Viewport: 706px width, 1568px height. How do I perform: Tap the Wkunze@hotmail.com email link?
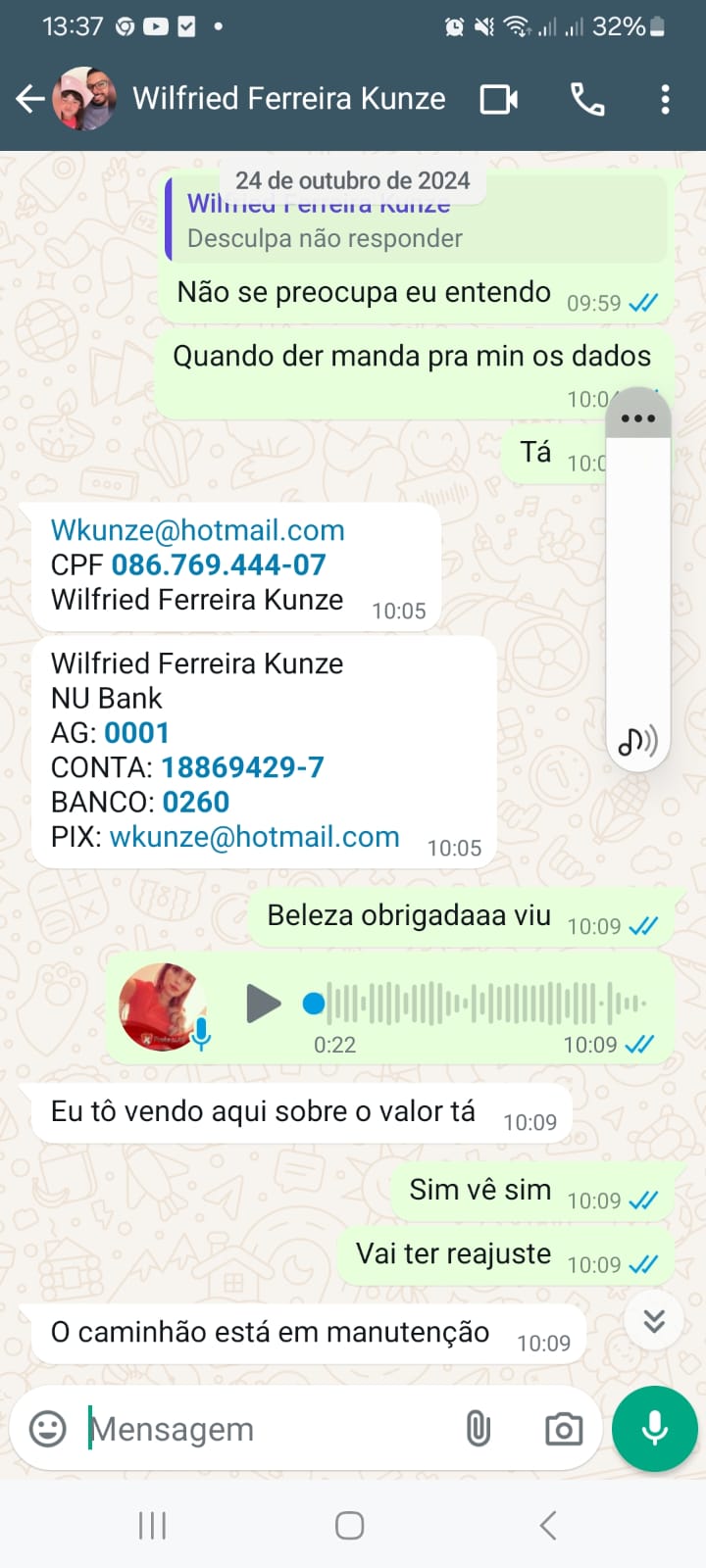click(197, 530)
